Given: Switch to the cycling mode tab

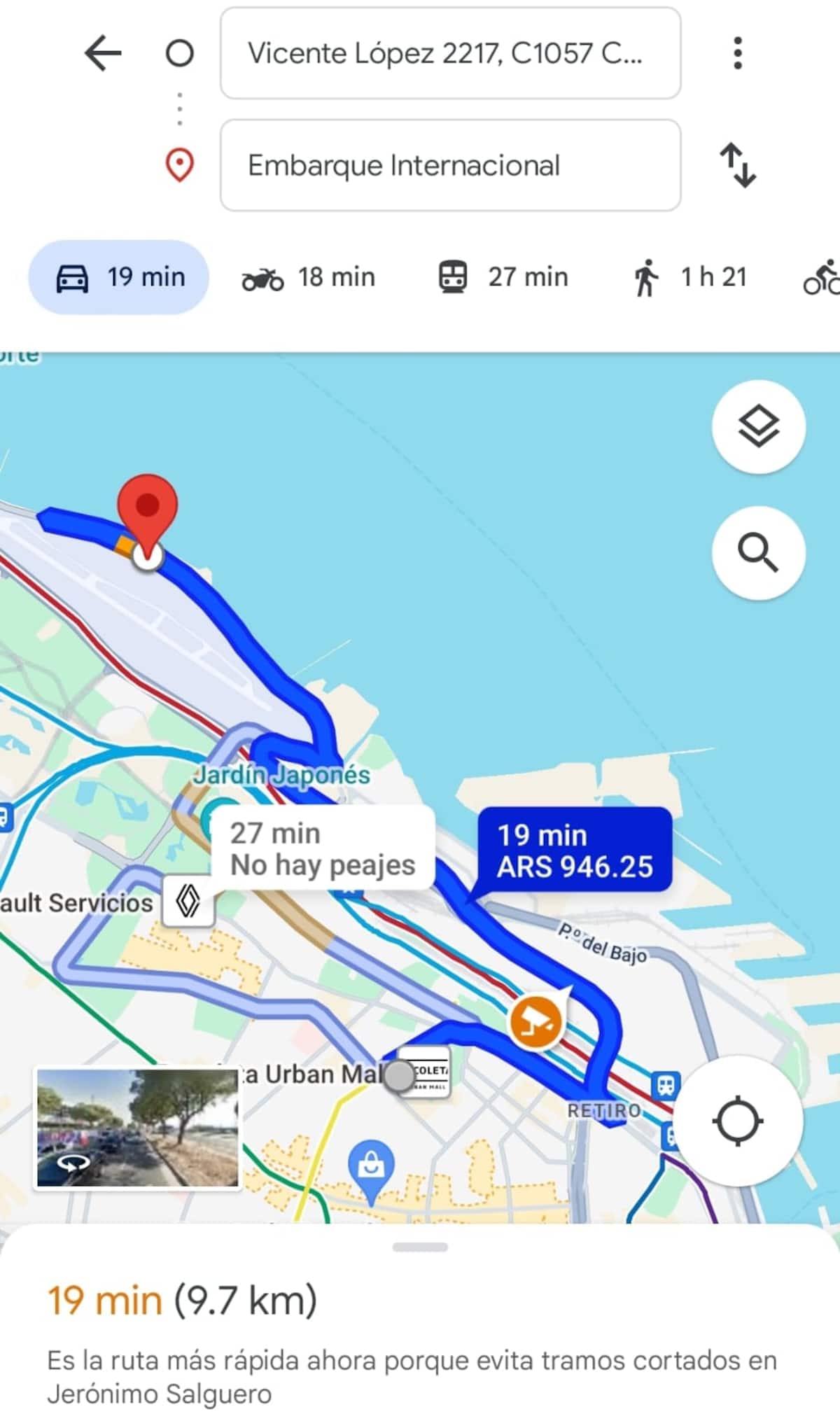Looking at the screenshot, I should click(x=821, y=277).
